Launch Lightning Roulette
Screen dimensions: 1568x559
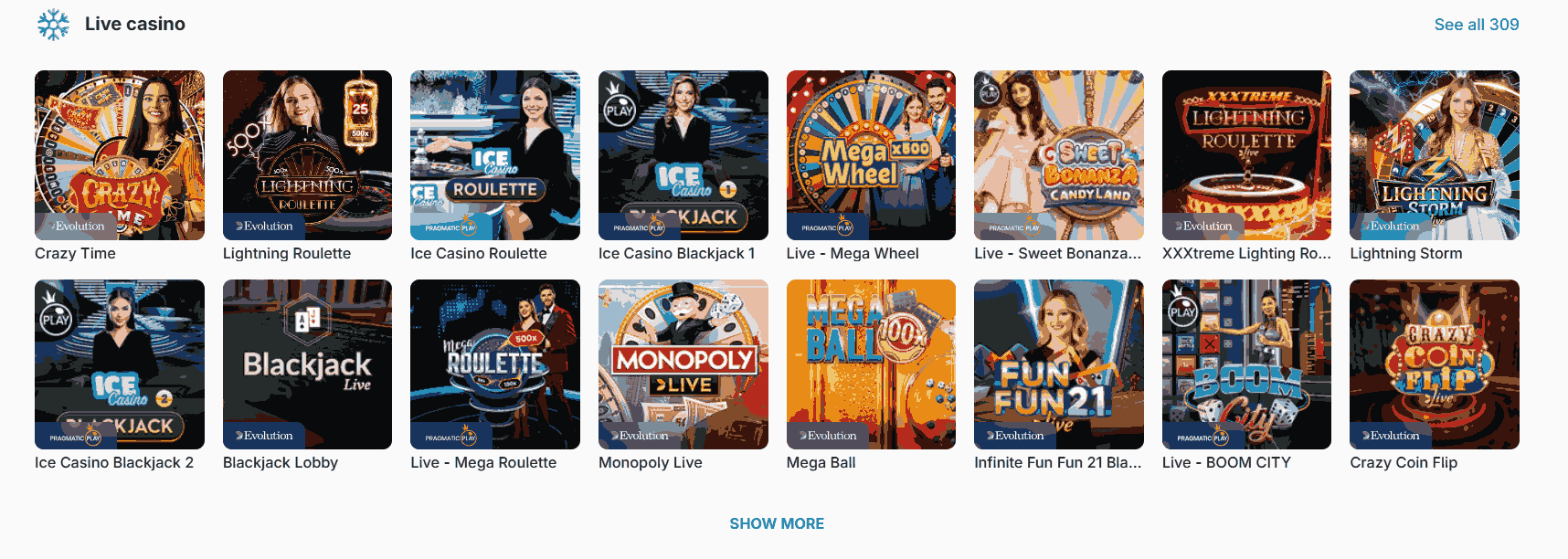click(307, 155)
